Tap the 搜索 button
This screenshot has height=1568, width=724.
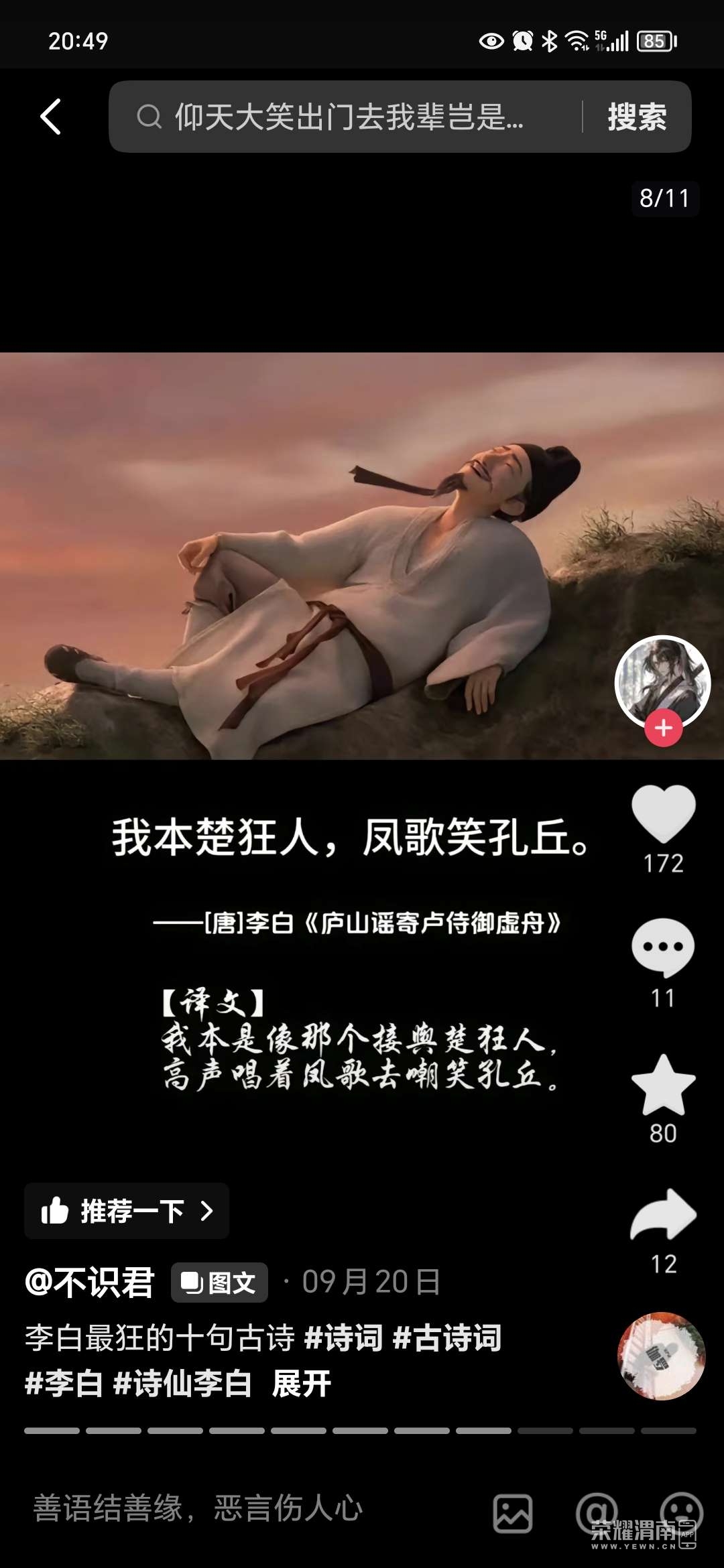tap(636, 117)
